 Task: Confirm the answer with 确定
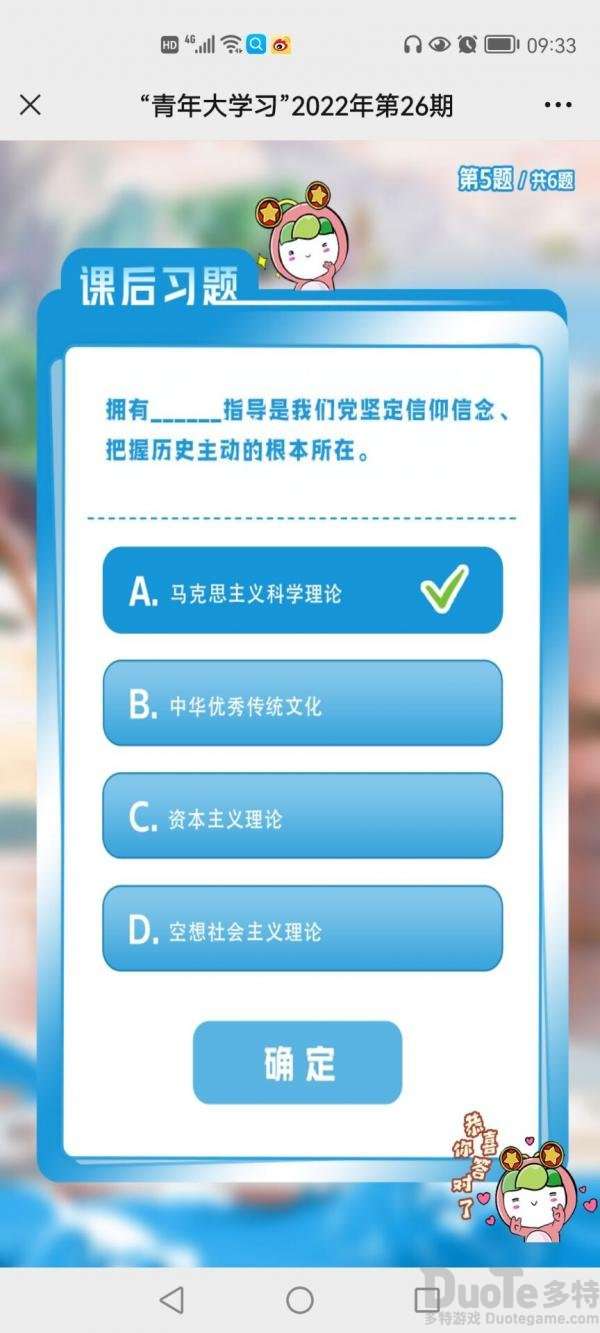click(297, 1063)
